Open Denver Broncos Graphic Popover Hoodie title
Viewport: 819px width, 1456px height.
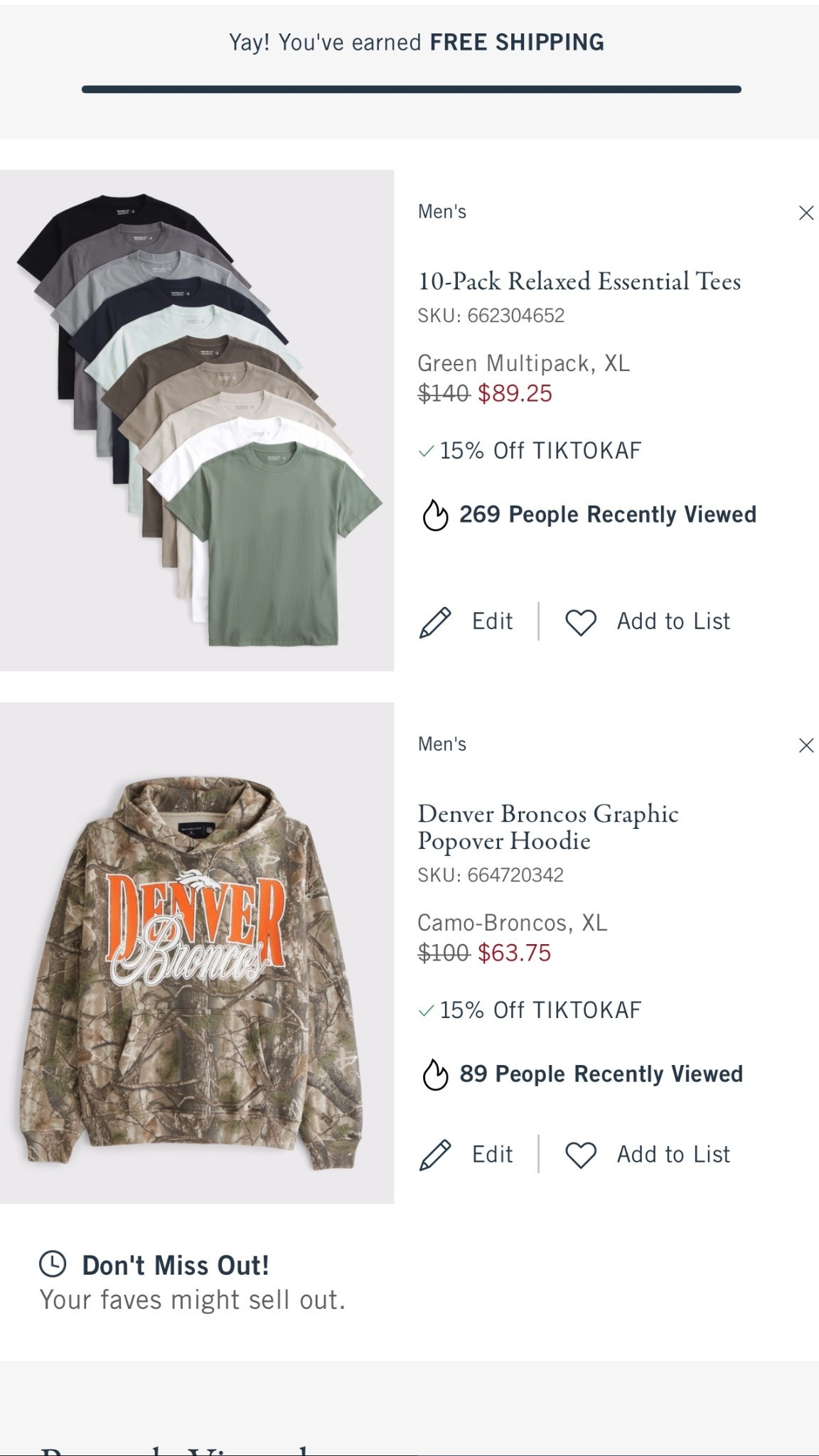click(x=547, y=827)
